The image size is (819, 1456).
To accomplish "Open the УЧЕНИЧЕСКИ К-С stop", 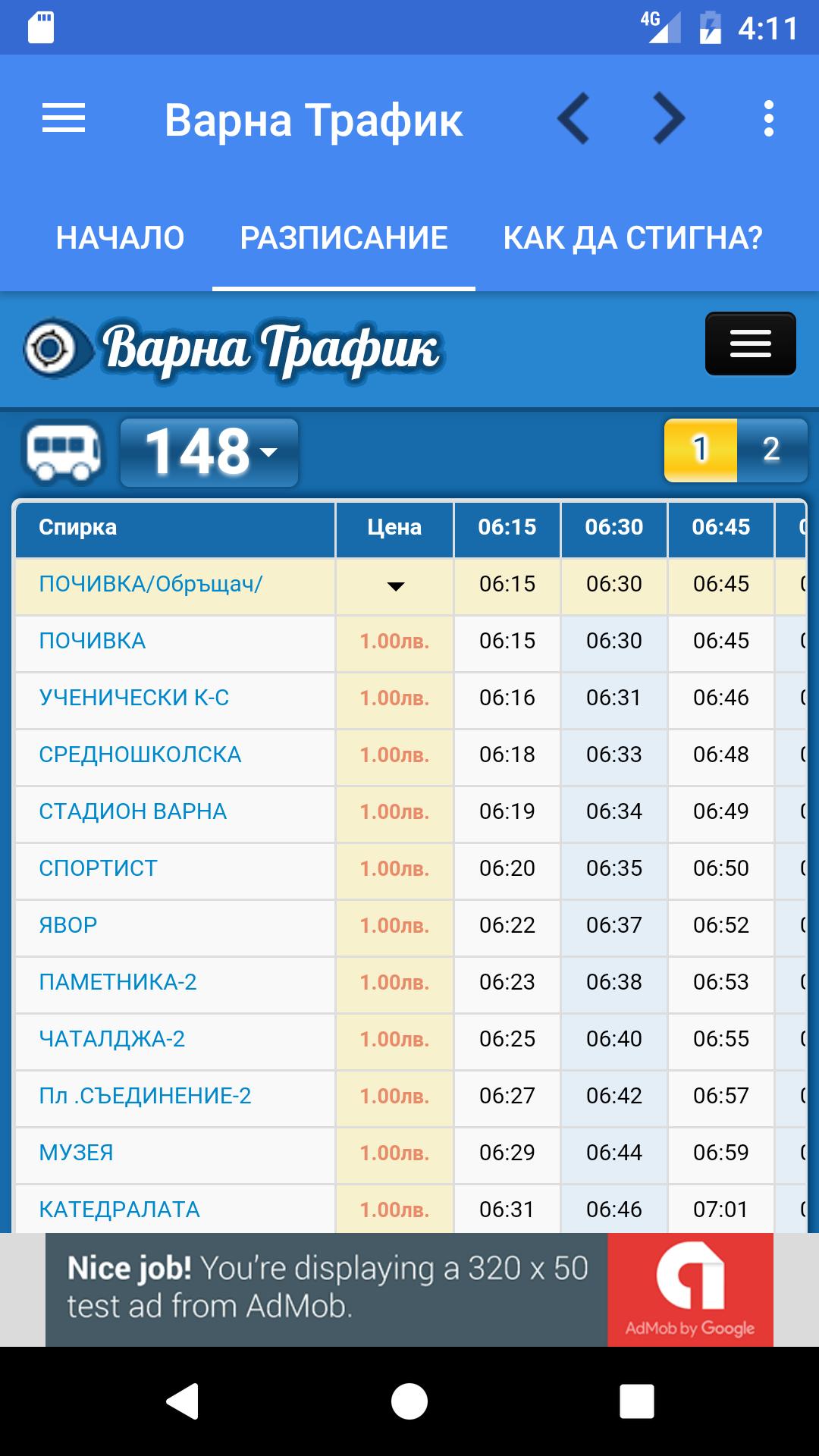I will coord(133,698).
